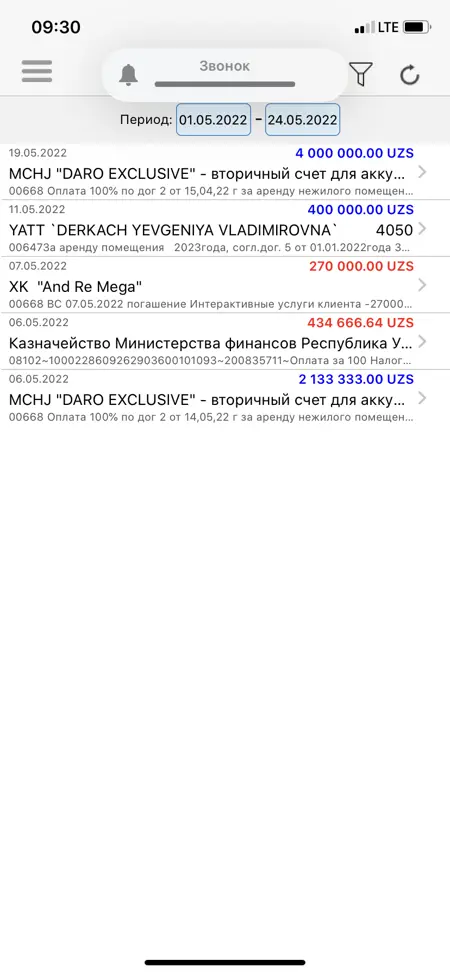Open the hamburger drawer menu
The image size is (450, 974).
tap(37, 71)
